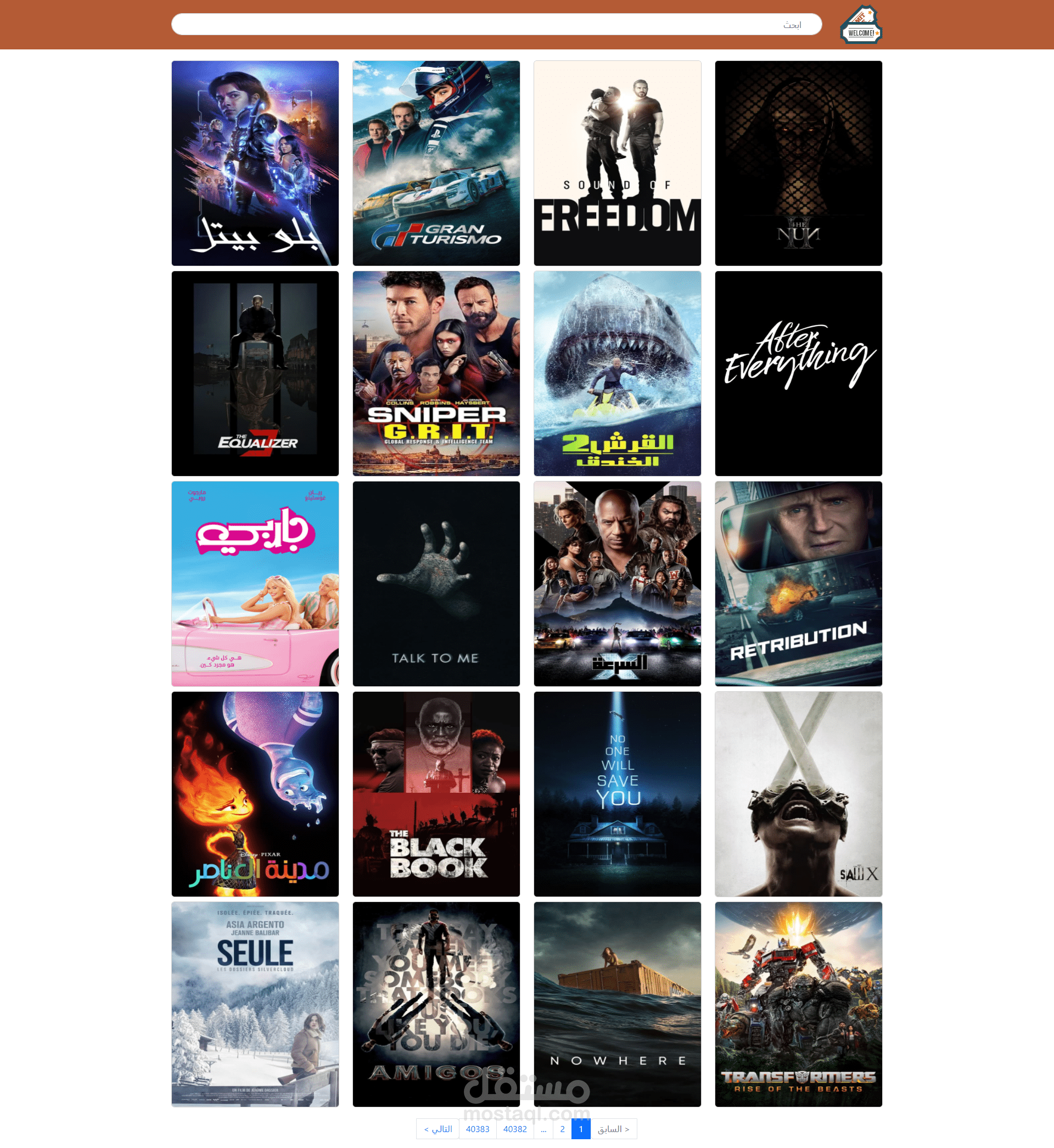The image size is (1054, 1148).
Task: Open The Nun II poster
Action: [798, 163]
